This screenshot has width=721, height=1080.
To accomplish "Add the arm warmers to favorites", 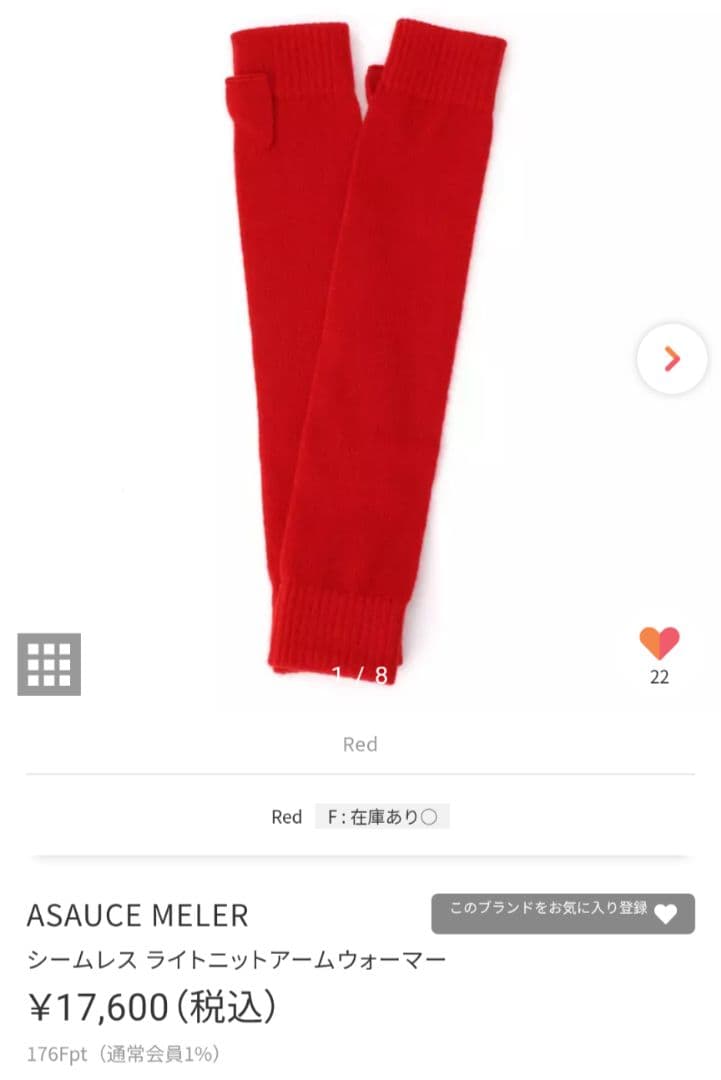I will pos(659,643).
